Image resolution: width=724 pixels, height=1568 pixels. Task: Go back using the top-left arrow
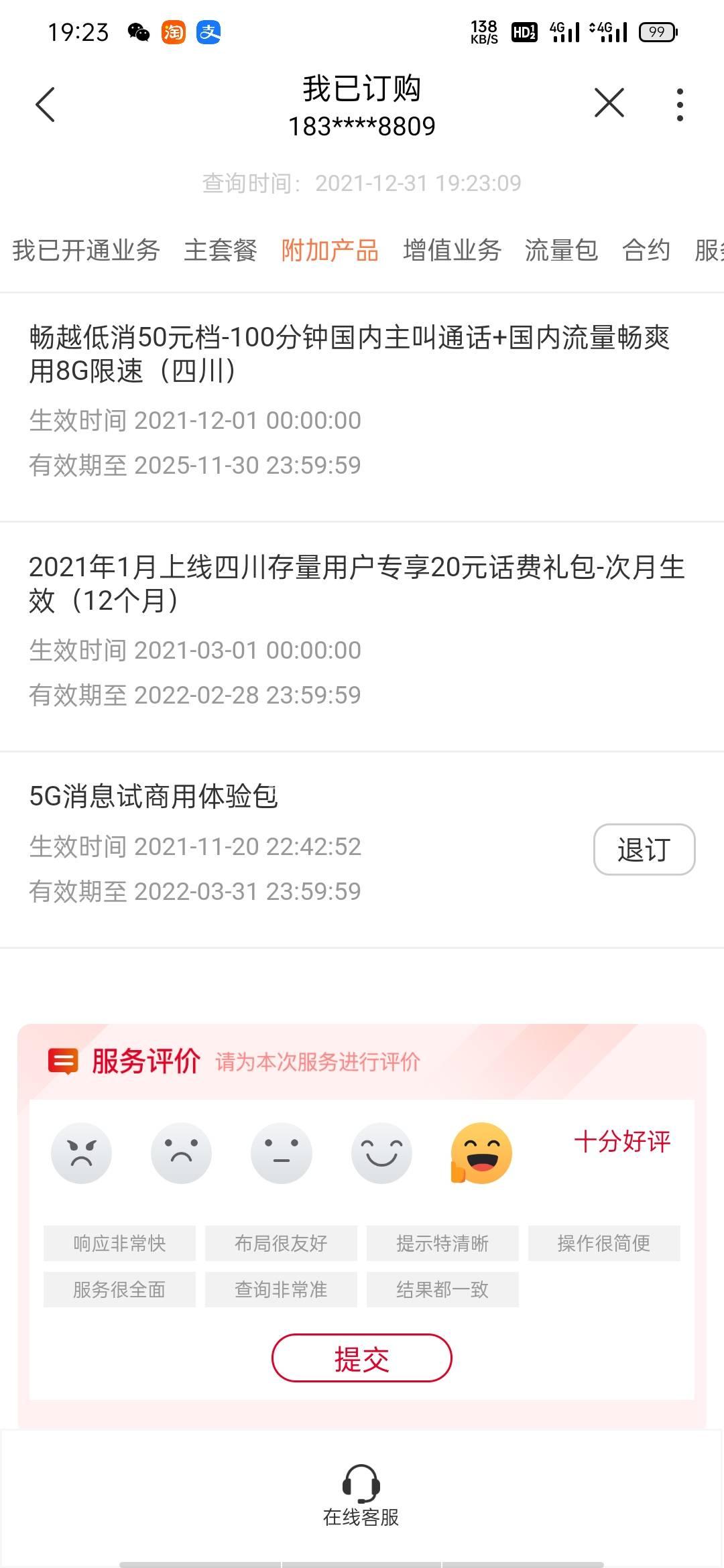[45, 105]
